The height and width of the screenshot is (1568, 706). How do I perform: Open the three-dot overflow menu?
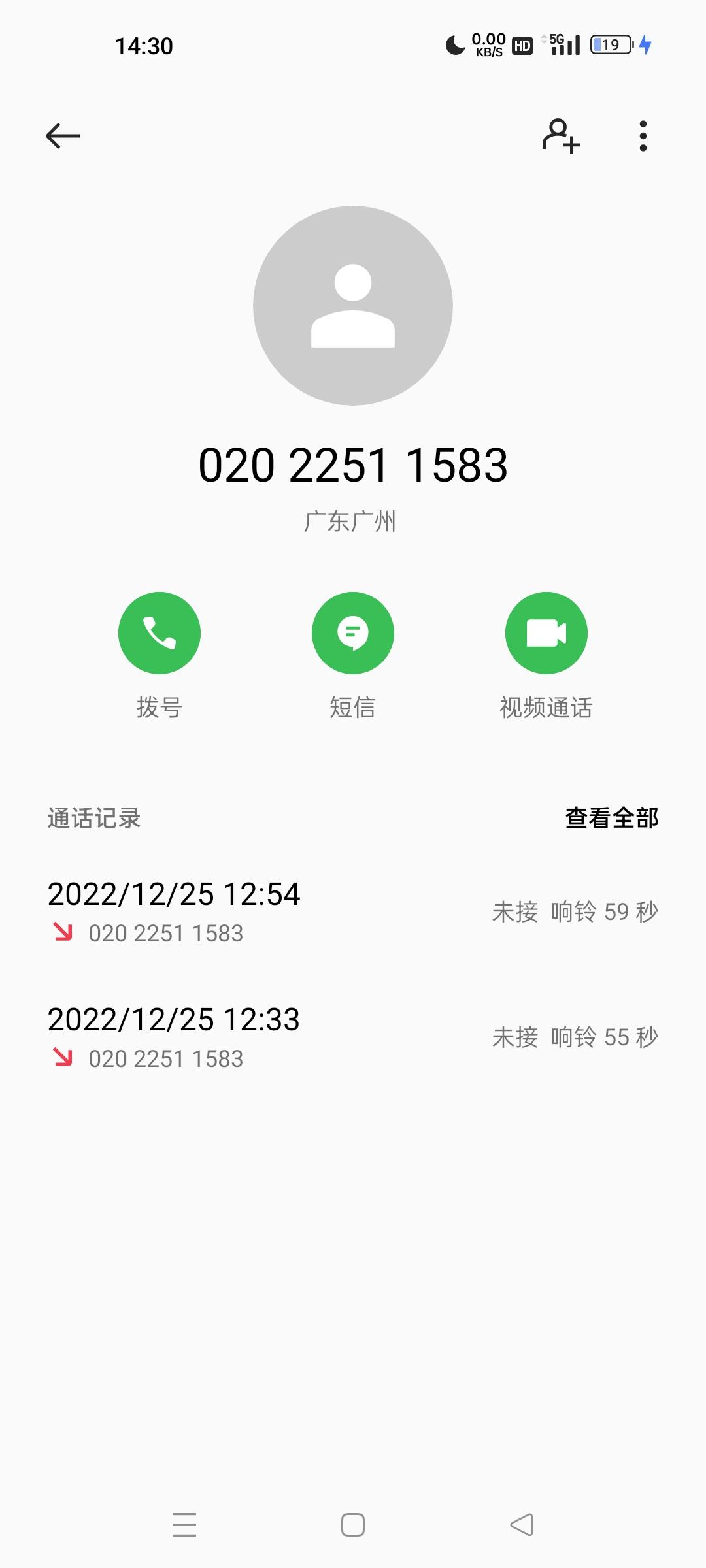(643, 136)
